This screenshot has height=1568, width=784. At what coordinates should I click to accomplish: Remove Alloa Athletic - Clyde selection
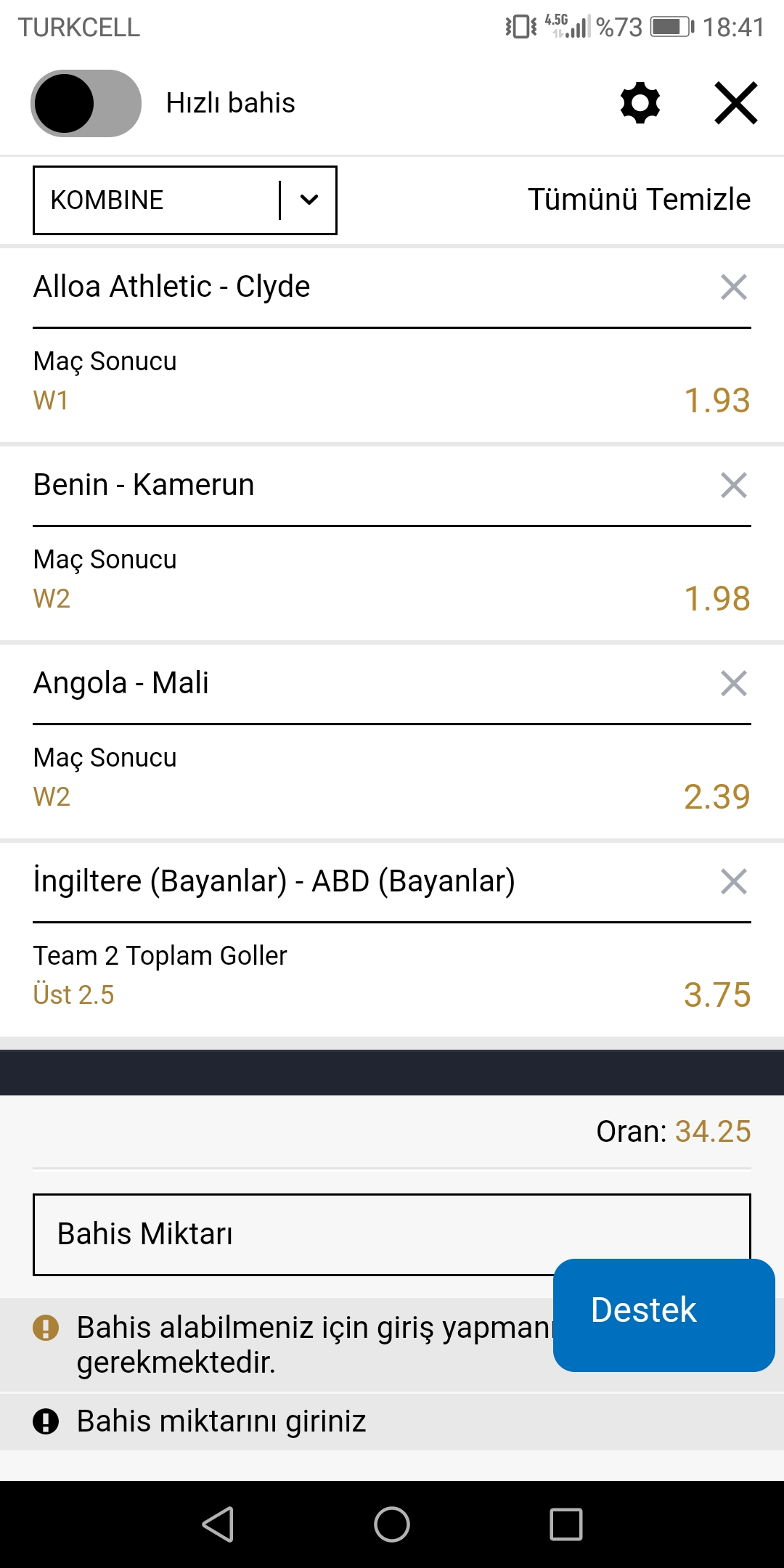734,287
